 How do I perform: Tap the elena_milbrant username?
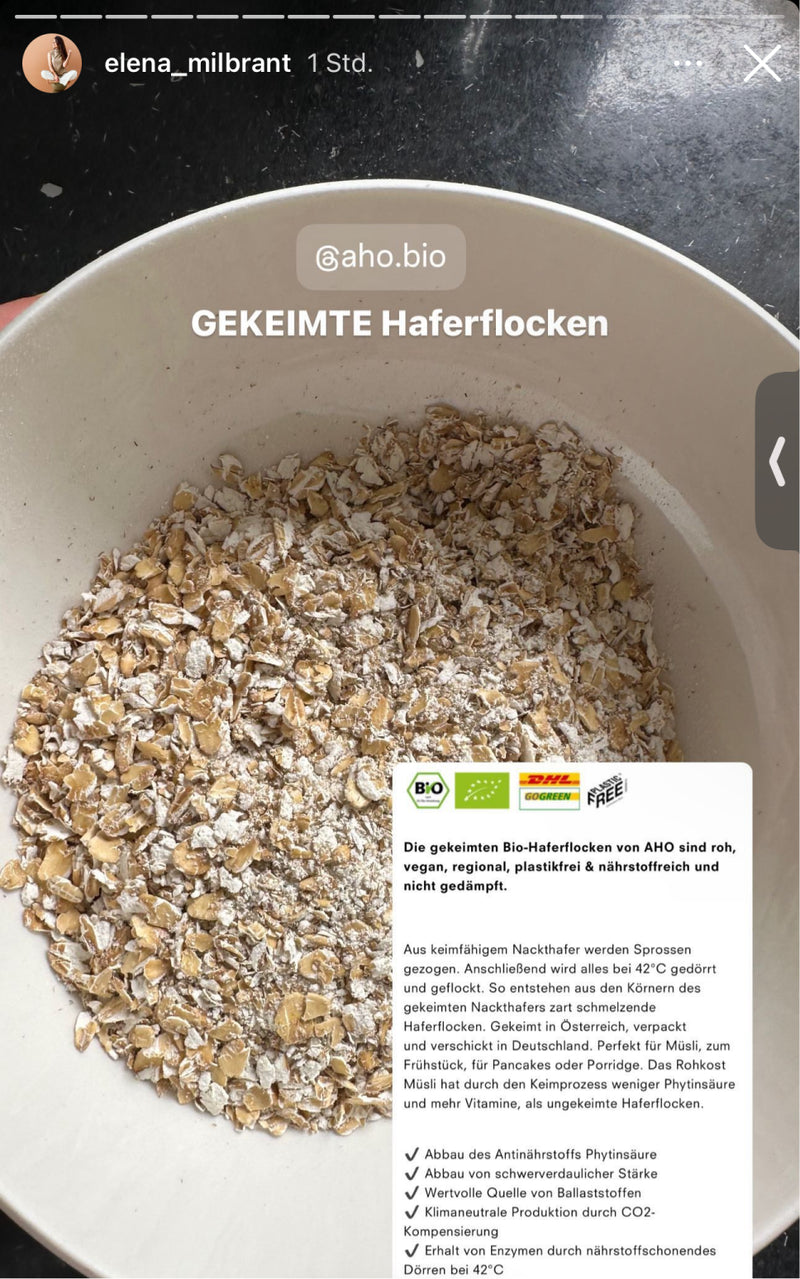(197, 64)
